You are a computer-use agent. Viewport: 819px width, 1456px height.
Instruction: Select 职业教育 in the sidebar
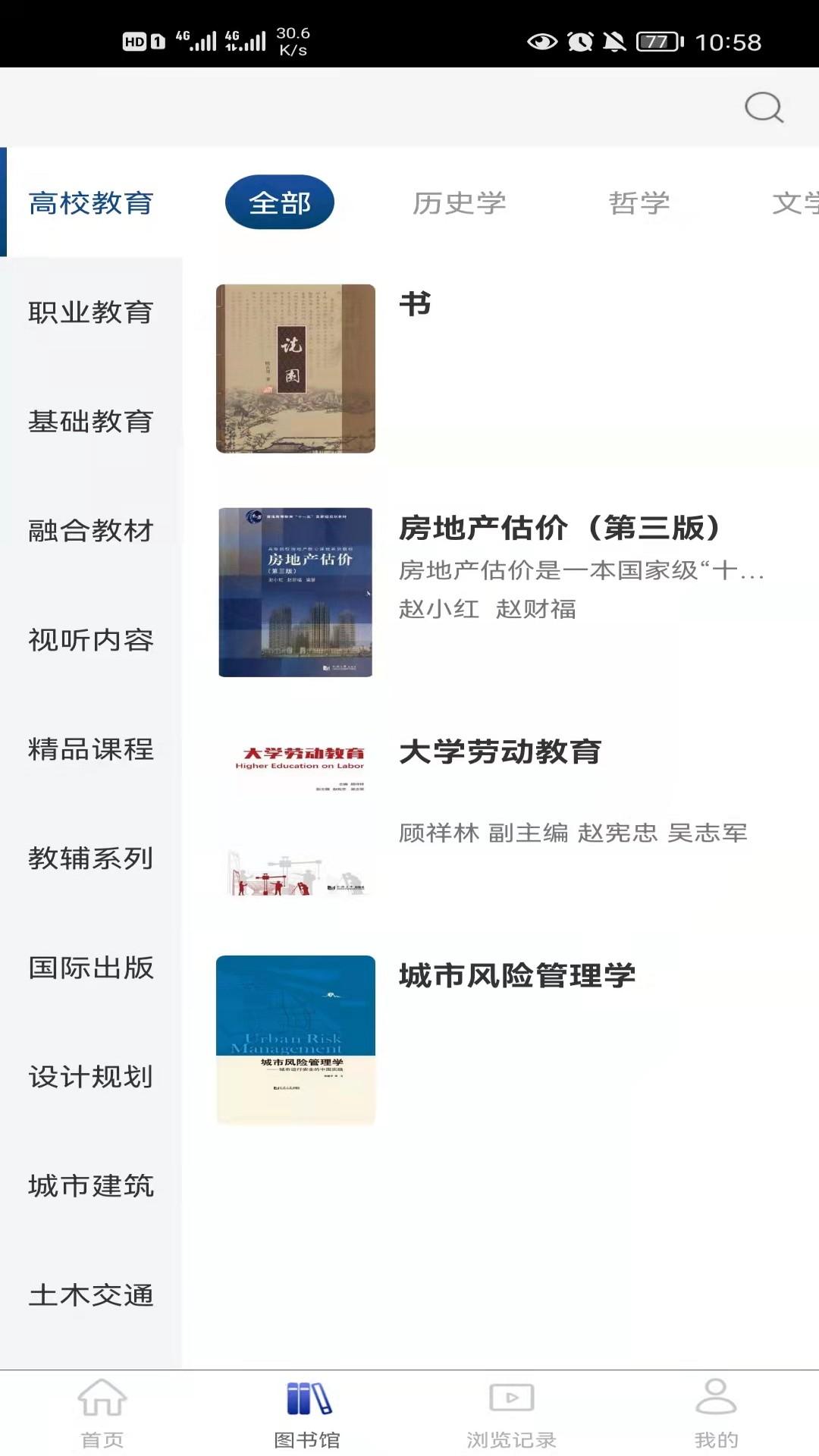tap(91, 312)
